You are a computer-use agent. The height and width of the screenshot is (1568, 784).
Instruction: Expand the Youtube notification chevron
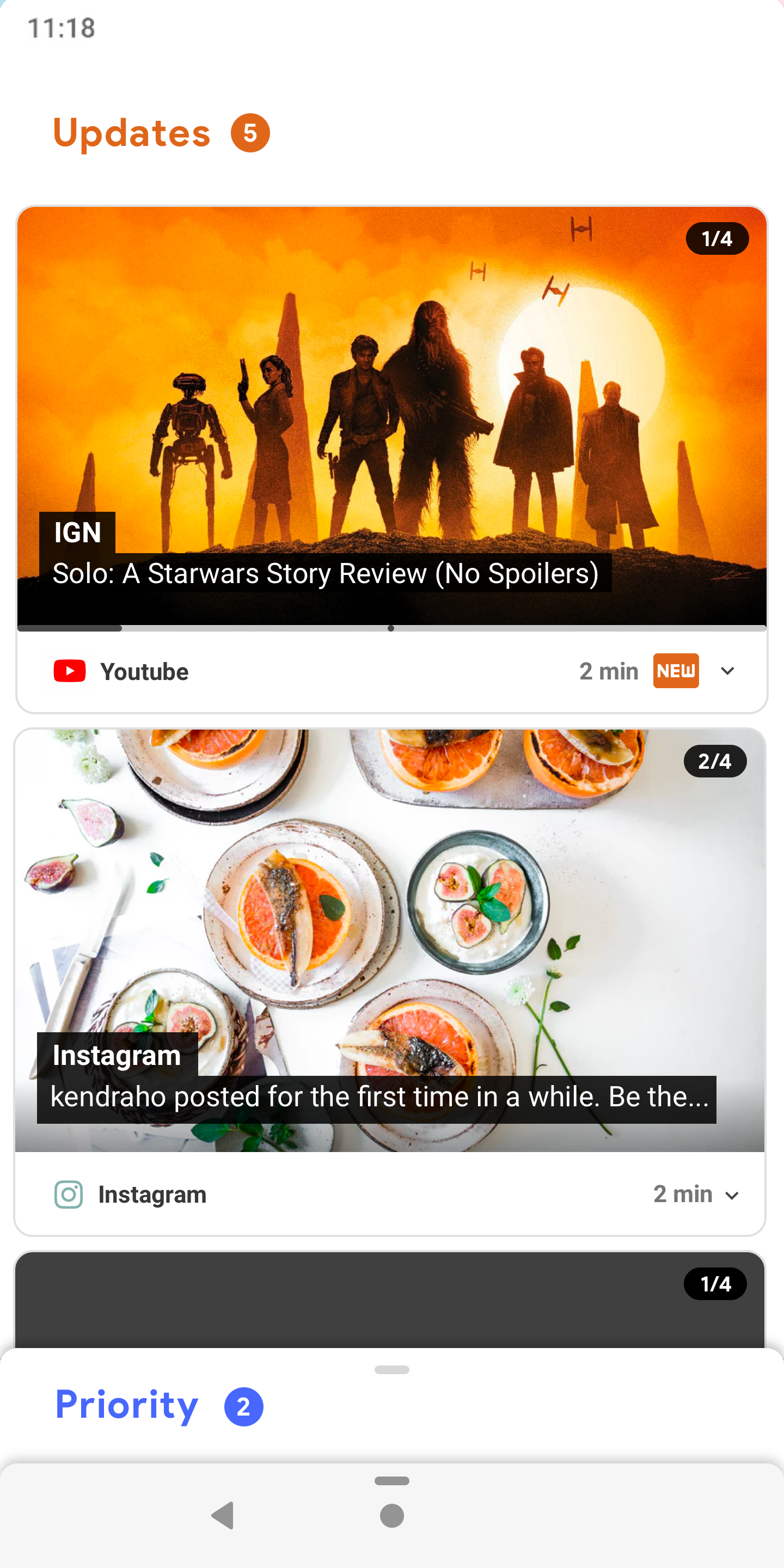tap(727, 671)
